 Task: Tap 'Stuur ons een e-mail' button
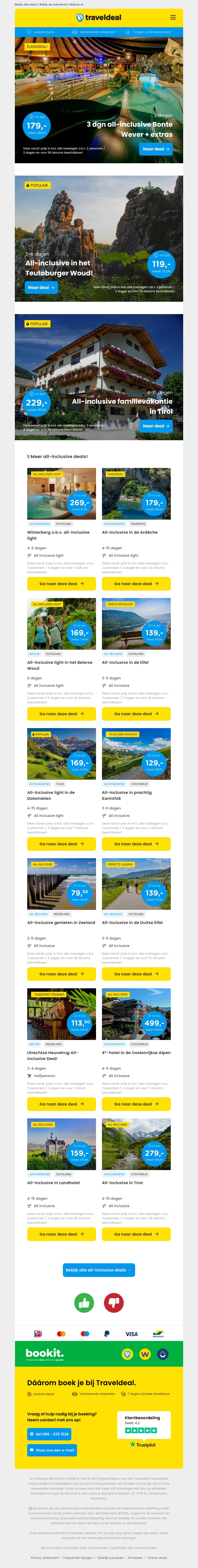[52, 1450]
